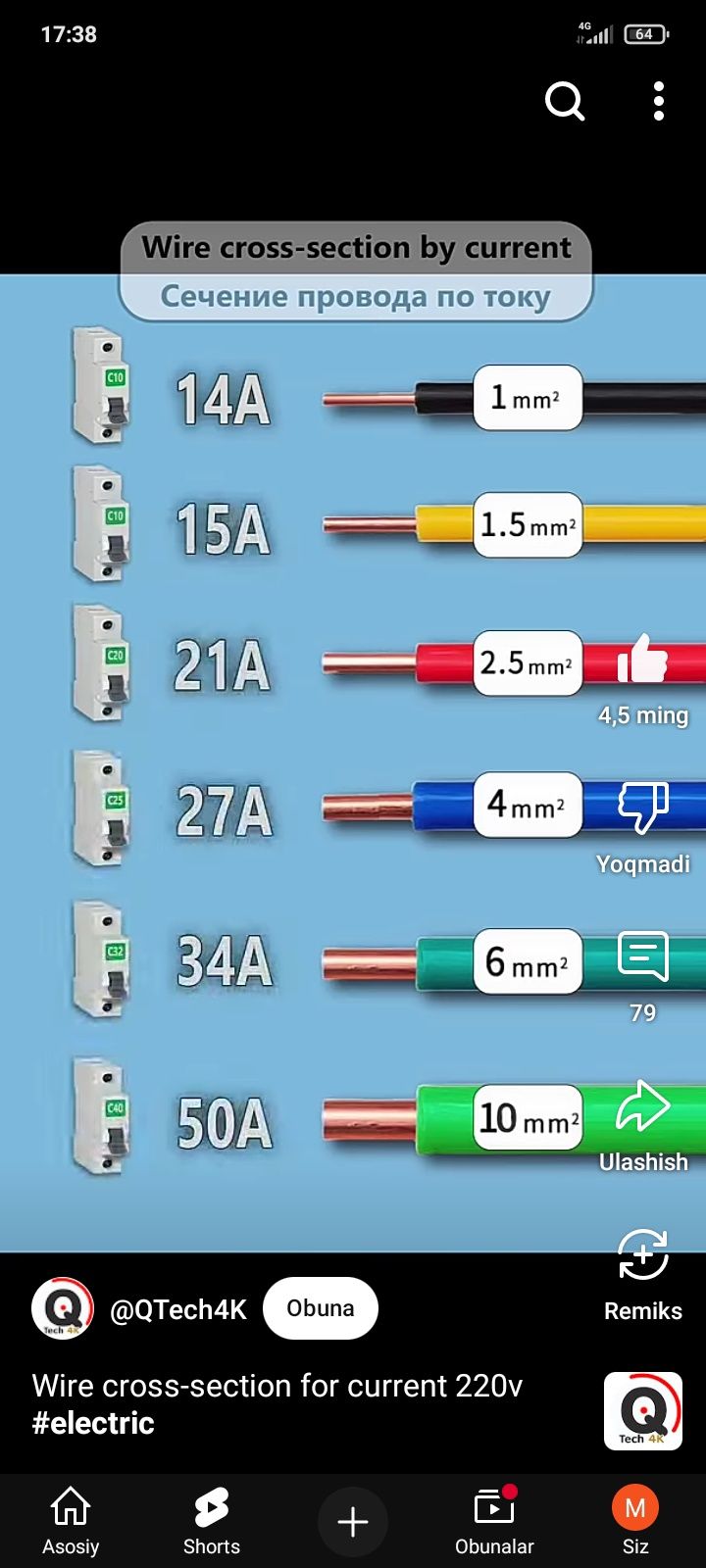This screenshot has width=706, height=1568.
Task: Open the Siz profile tab
Action: click(635, 1521)
